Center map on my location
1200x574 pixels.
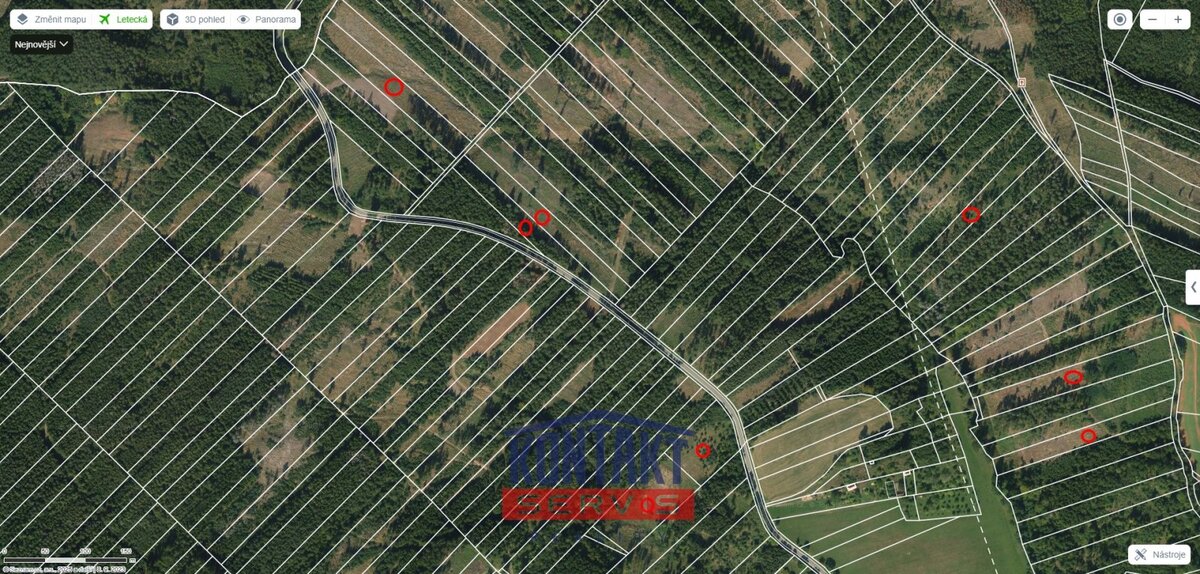[1120, 19]
